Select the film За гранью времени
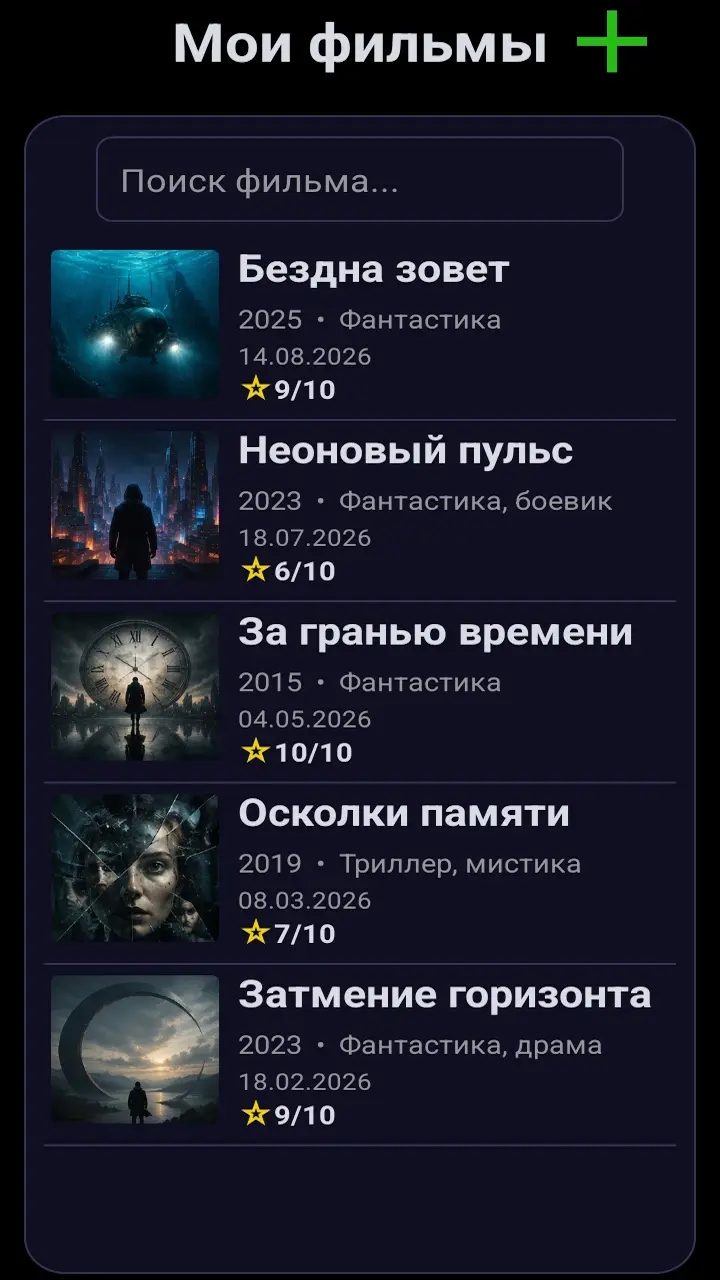Image resolution: width=720 pixels, height=1280 pixels. click(x=360, y=692)
